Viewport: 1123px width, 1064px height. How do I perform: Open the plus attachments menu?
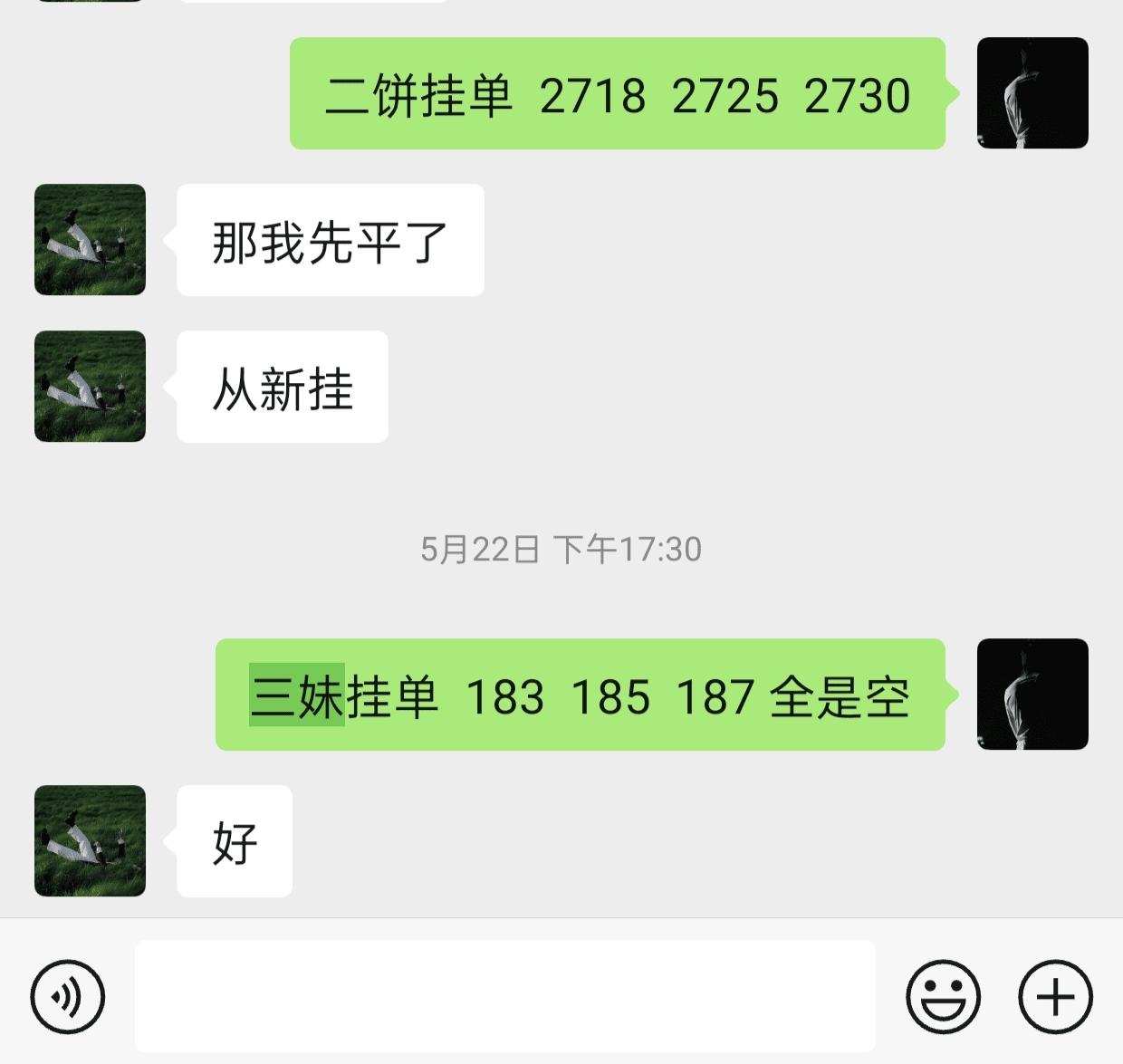click(x=1055, y=996)
